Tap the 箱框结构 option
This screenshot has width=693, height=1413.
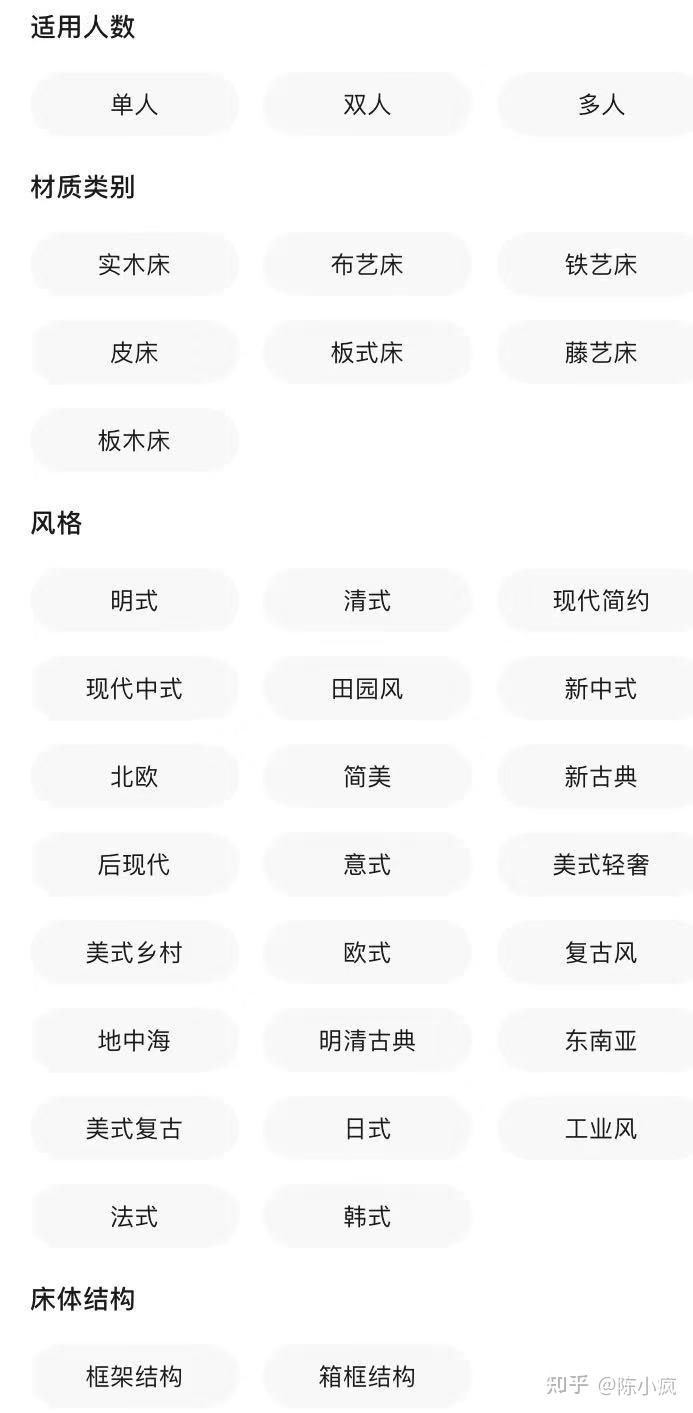[367, 1376]
